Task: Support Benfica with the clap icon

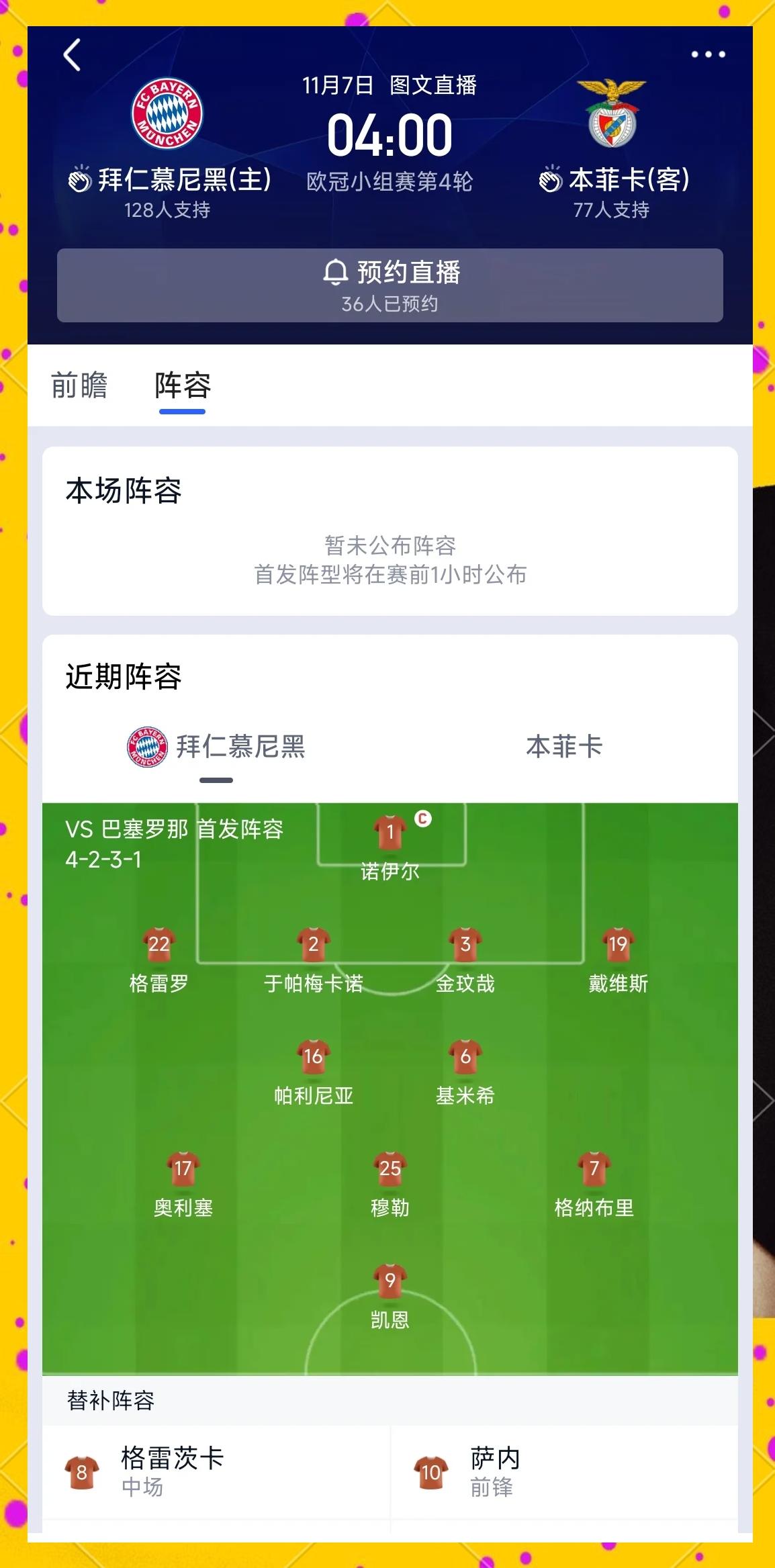Action: click(551, 180)
